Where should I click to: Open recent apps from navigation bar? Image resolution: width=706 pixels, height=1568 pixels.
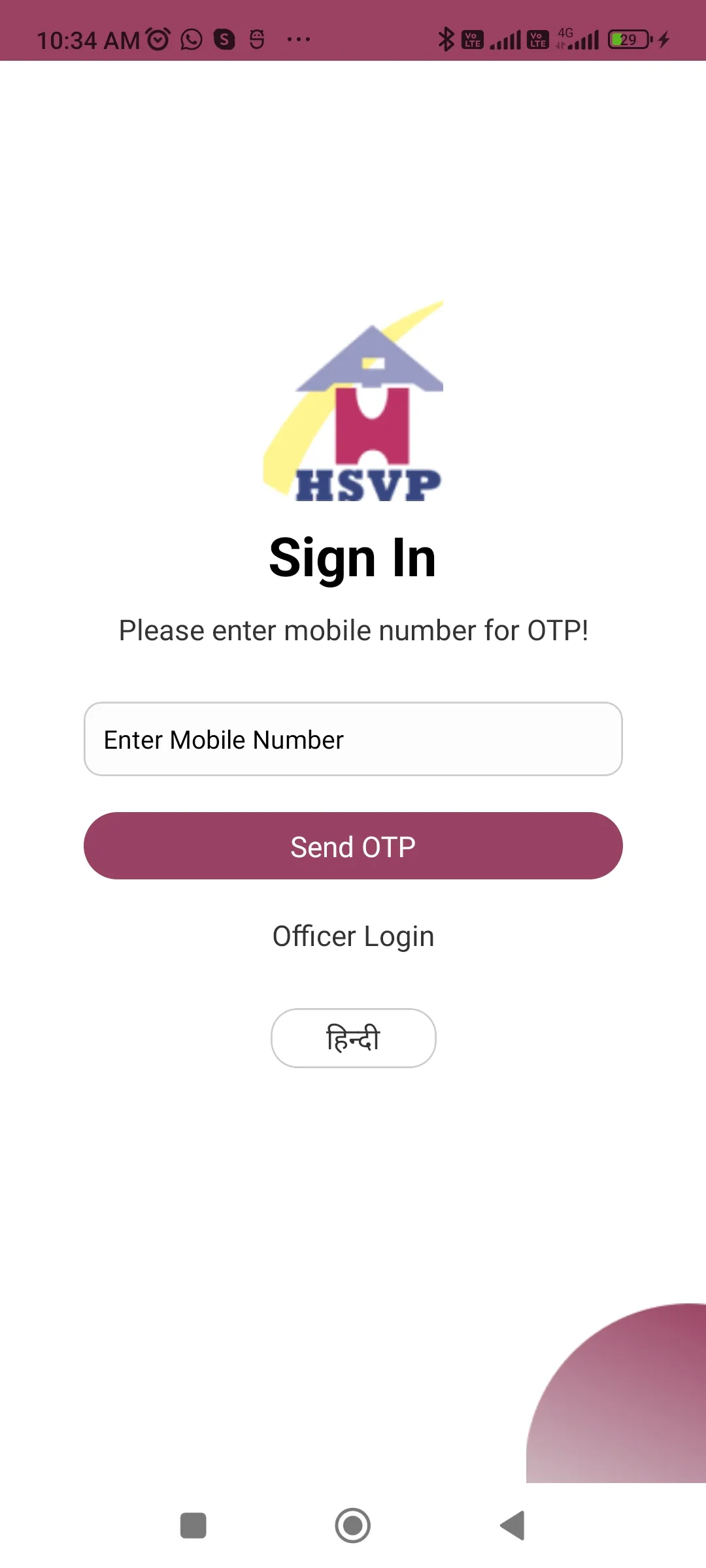pyautogui.click(x=193, y=1526)
